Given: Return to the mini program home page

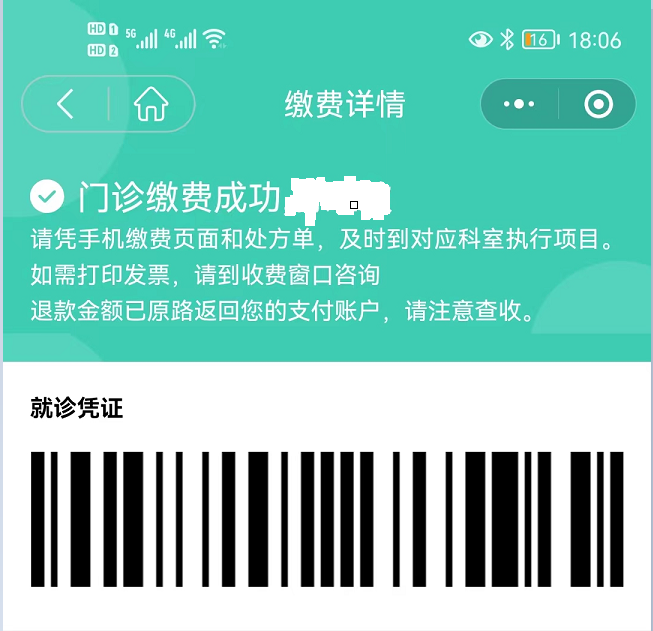Looking at the screenshot, I should coord(151,104).
